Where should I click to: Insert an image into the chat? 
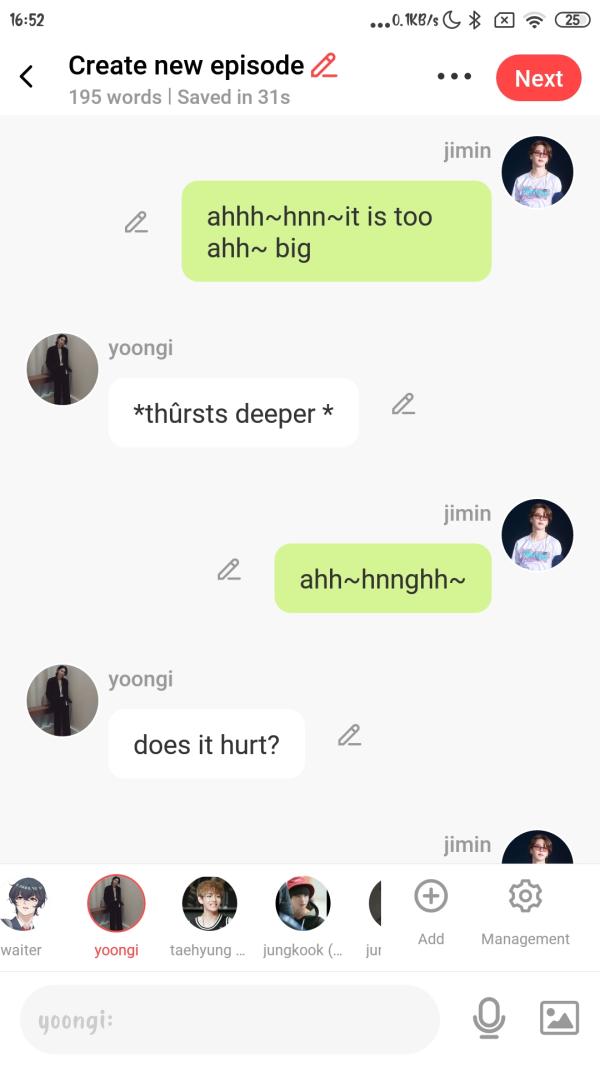[x=559, y=1018]
